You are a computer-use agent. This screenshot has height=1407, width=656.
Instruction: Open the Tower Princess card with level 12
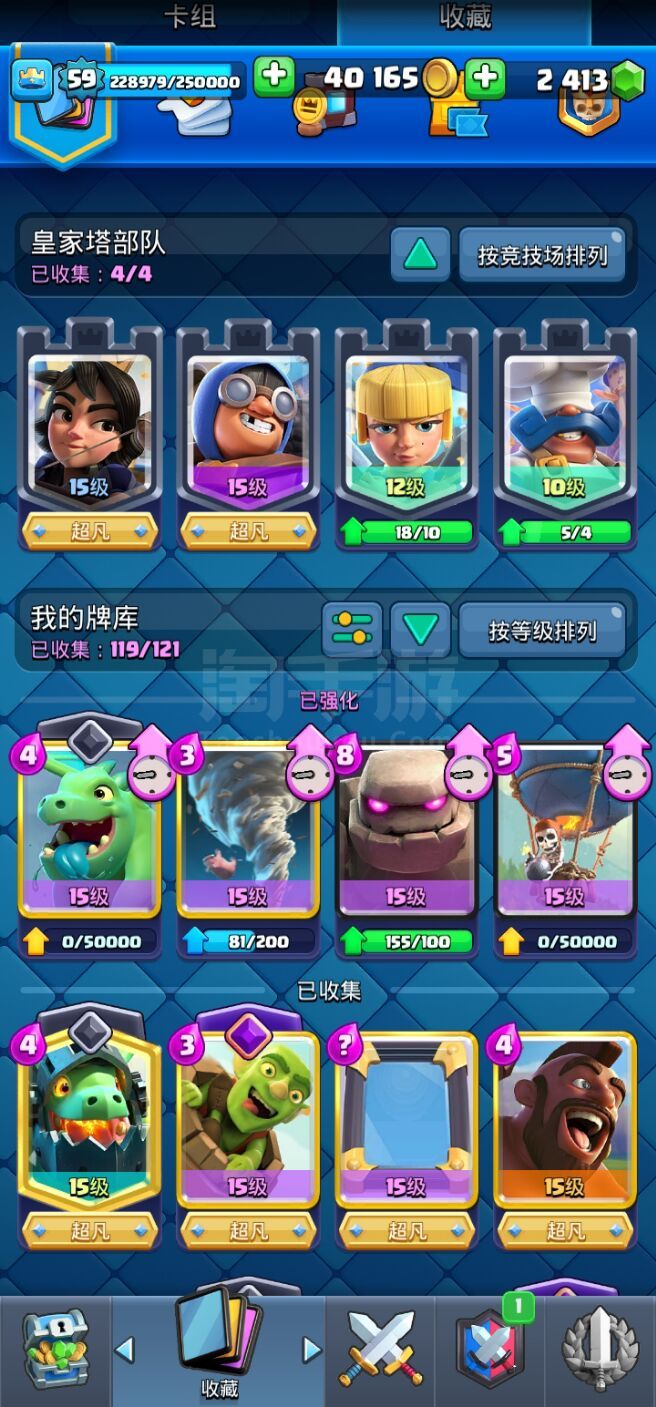[x=406, y=434]
